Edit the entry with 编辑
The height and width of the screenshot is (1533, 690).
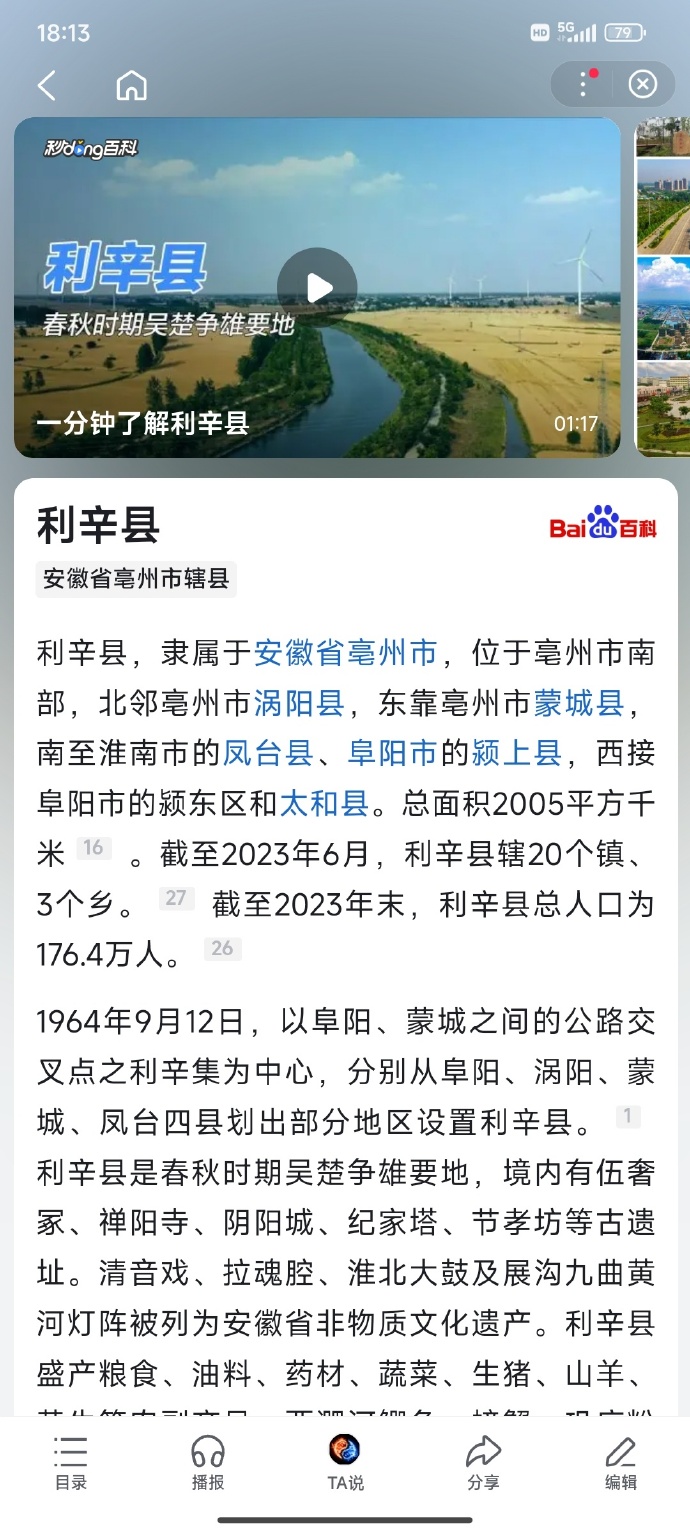(620, 1463)
